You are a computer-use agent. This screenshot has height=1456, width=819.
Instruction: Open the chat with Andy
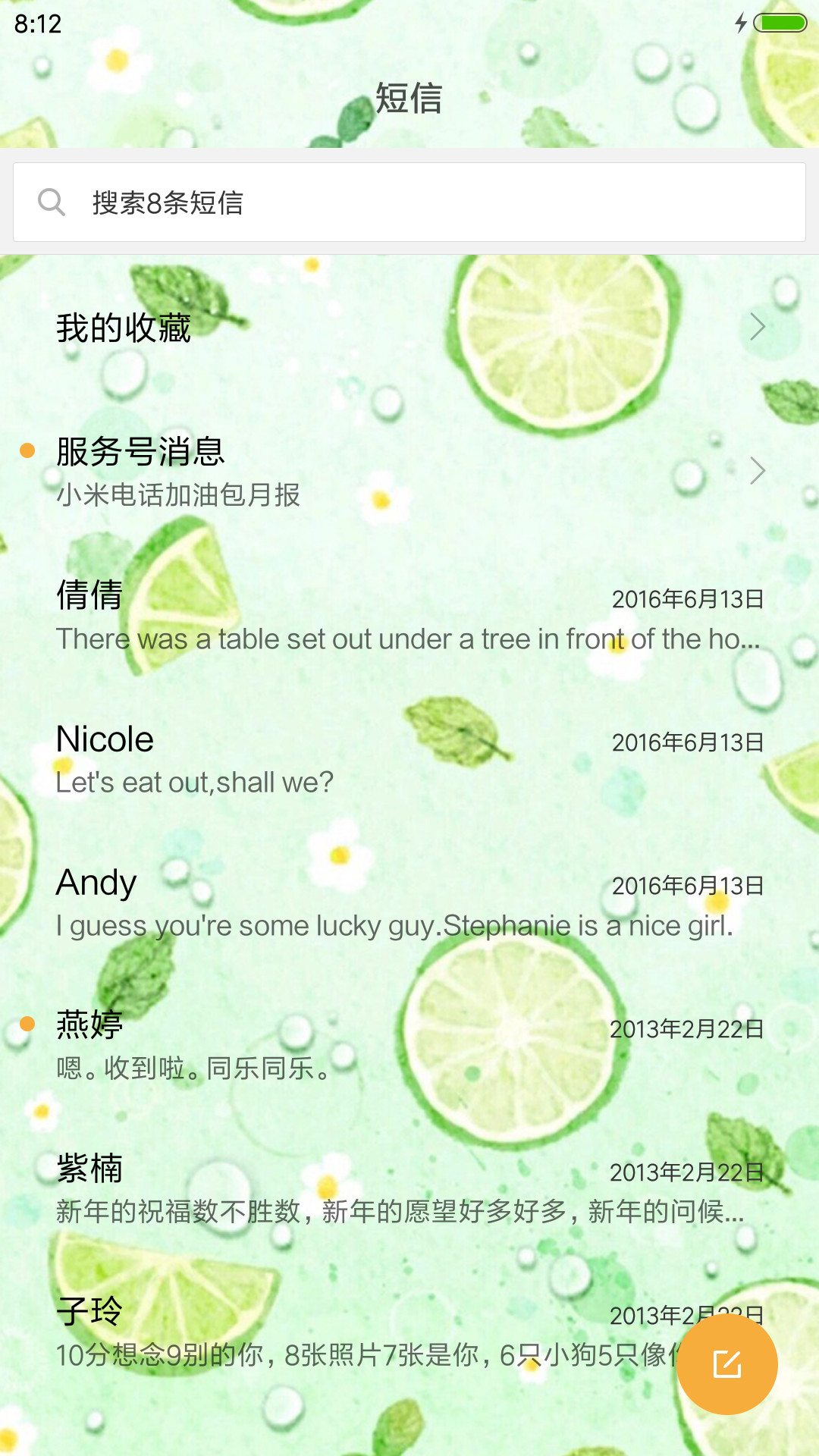pos(409,902)
